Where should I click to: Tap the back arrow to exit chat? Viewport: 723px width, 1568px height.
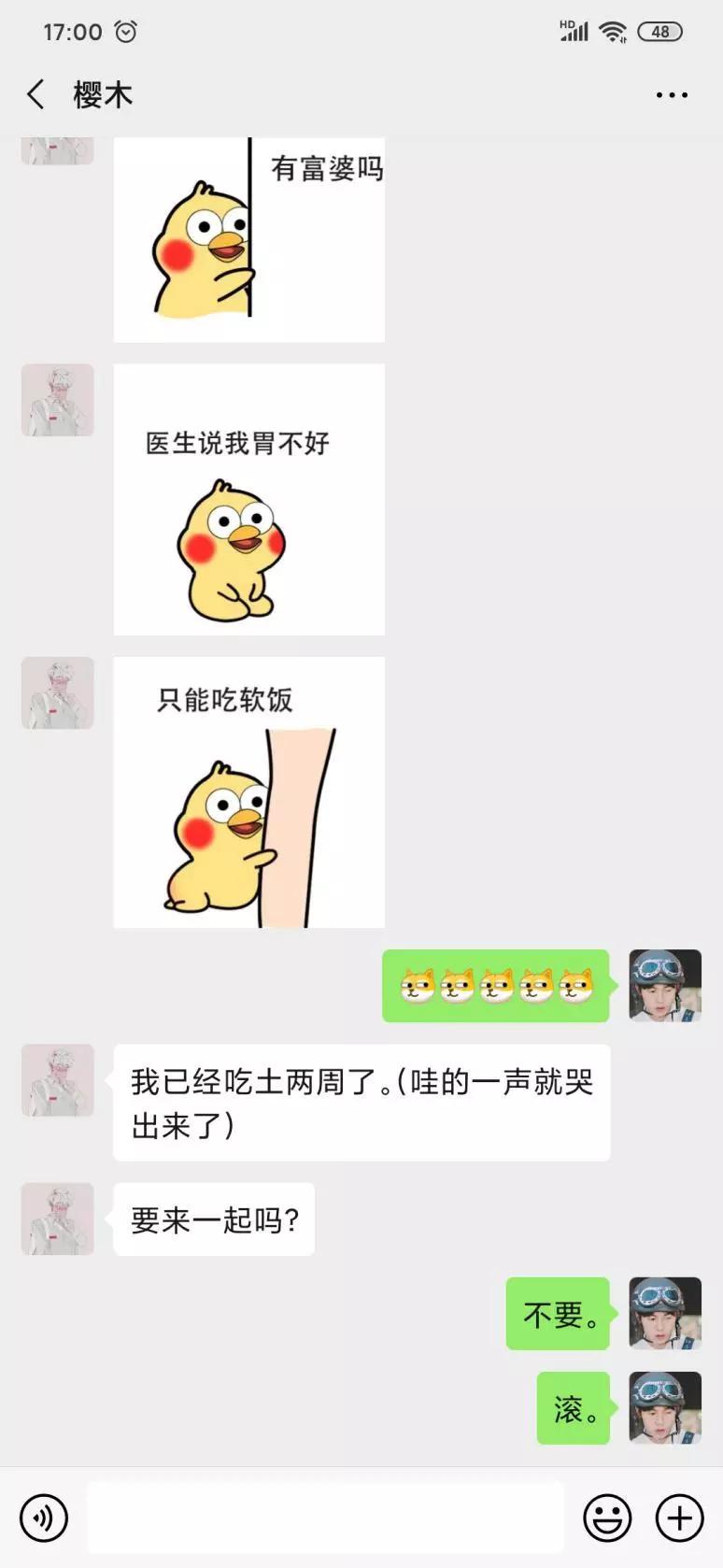(x=35, y=94)
